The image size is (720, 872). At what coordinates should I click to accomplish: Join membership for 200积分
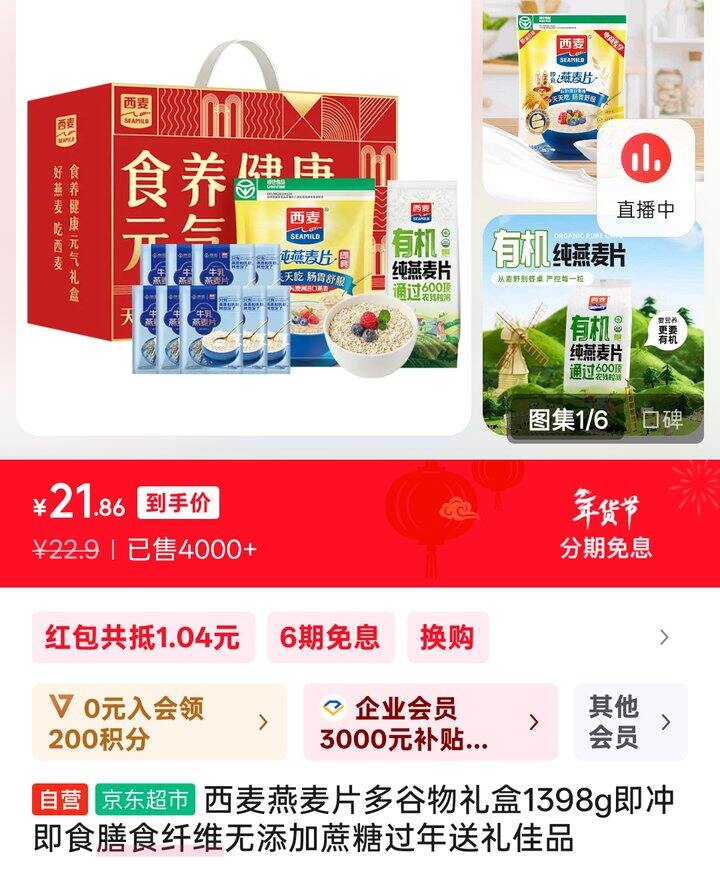[158, 723]
